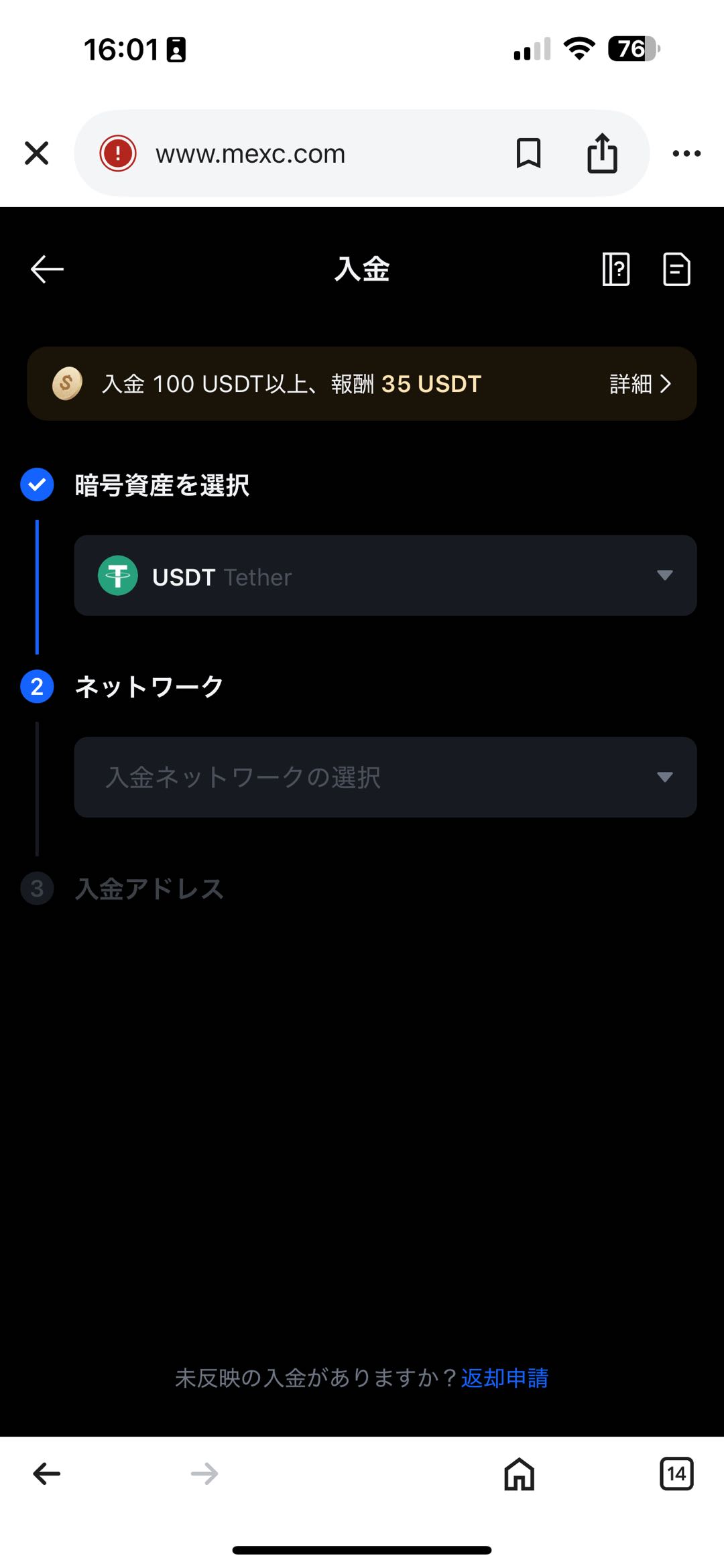Go to the browser home page
Image resolution: width=724 pixels, height=1568 pixels.
520,1474
